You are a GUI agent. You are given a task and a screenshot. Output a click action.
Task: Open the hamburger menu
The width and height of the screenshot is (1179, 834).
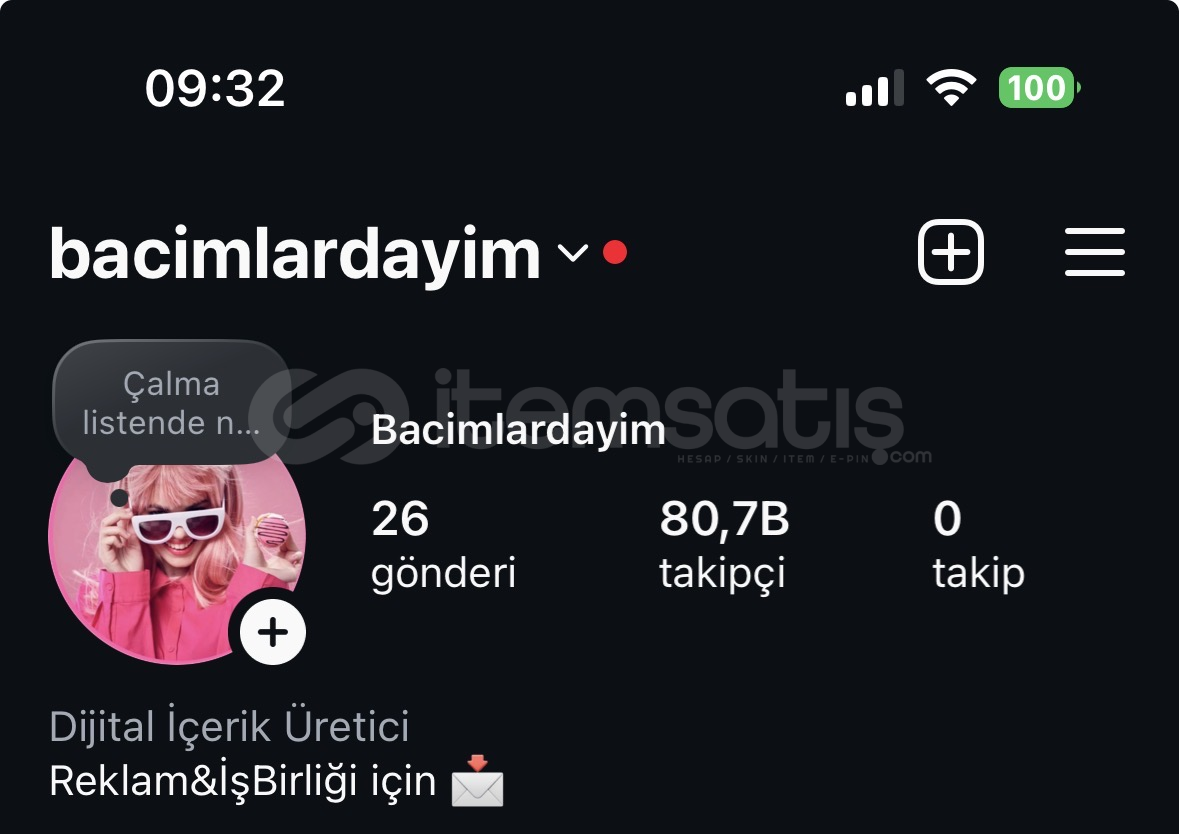[x=1094, y=252]
